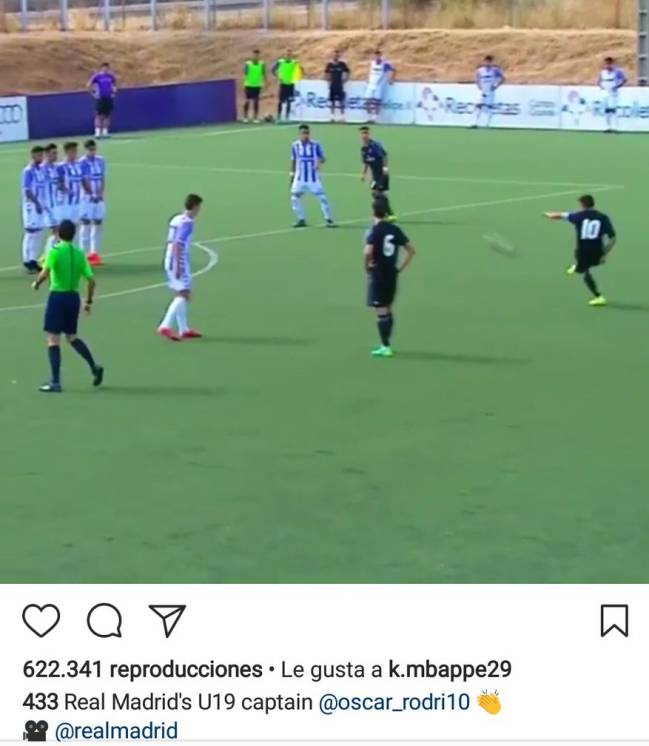Open the @realmadrid mention in caption
Viewport: 649px width, 746px height.
tap(116, 731)
